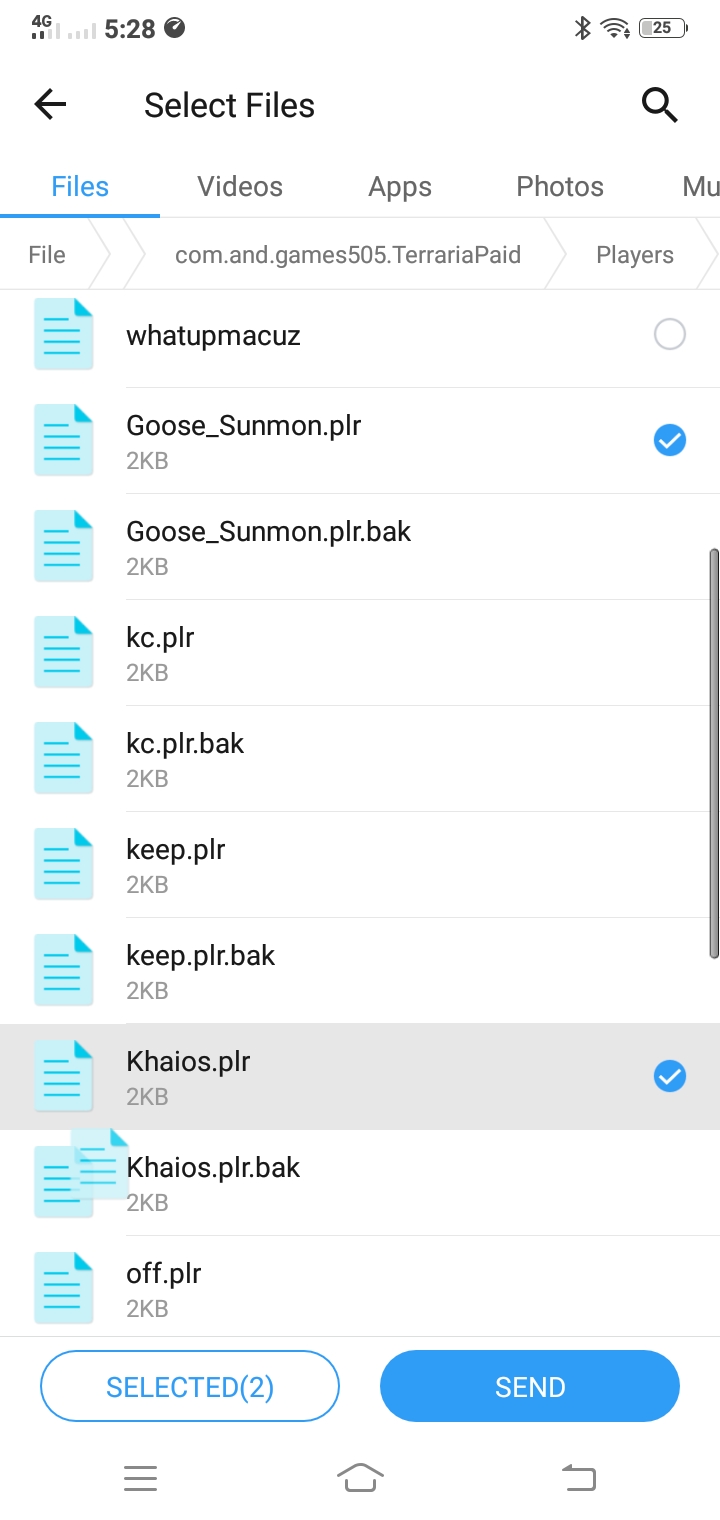Switch to the Videos tab

click(x=240, y=187)
